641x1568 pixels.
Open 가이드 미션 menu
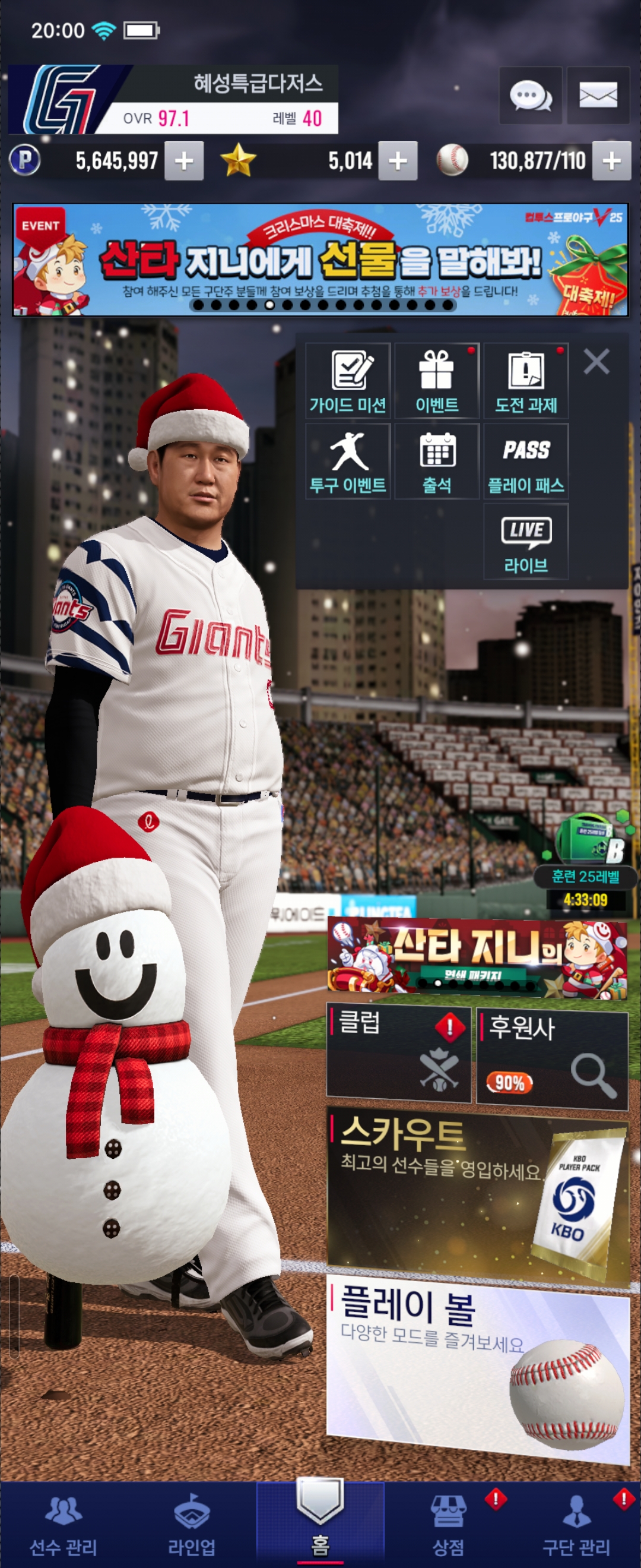click(348, 381)
